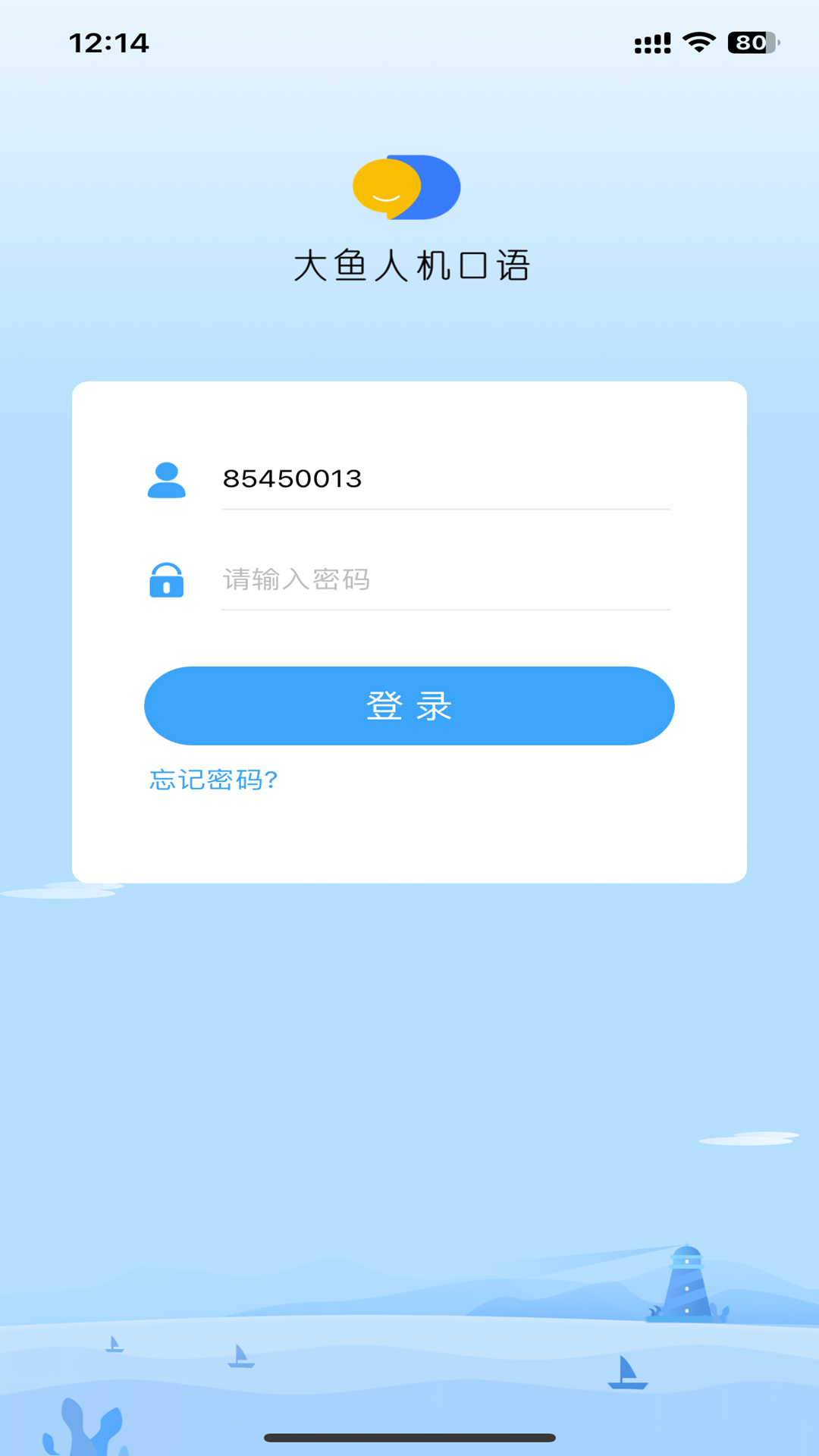Click the password input field 请输入密码
Viewport: 819px width, 1456px height.
pyautogui.click(x=447, y=580)
